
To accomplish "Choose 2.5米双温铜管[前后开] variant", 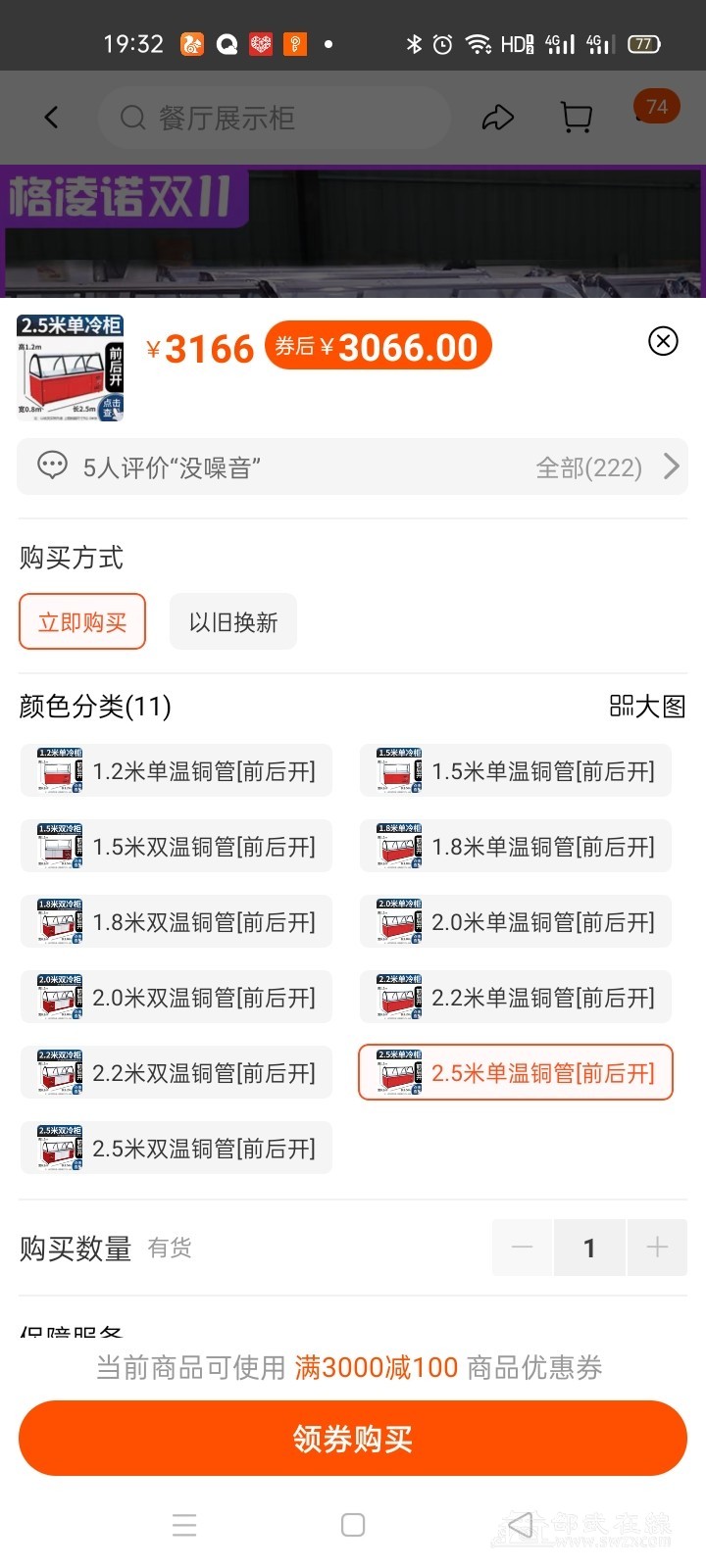I will point(176,1149).
